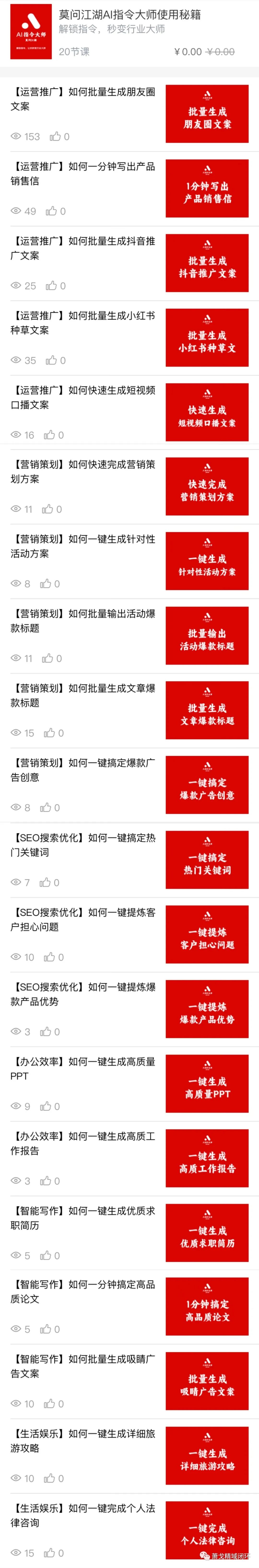The image size is (259, 1568).
Task: Open lesson 如何快速完成营销策划方案
Action: [x=82, y=472]
